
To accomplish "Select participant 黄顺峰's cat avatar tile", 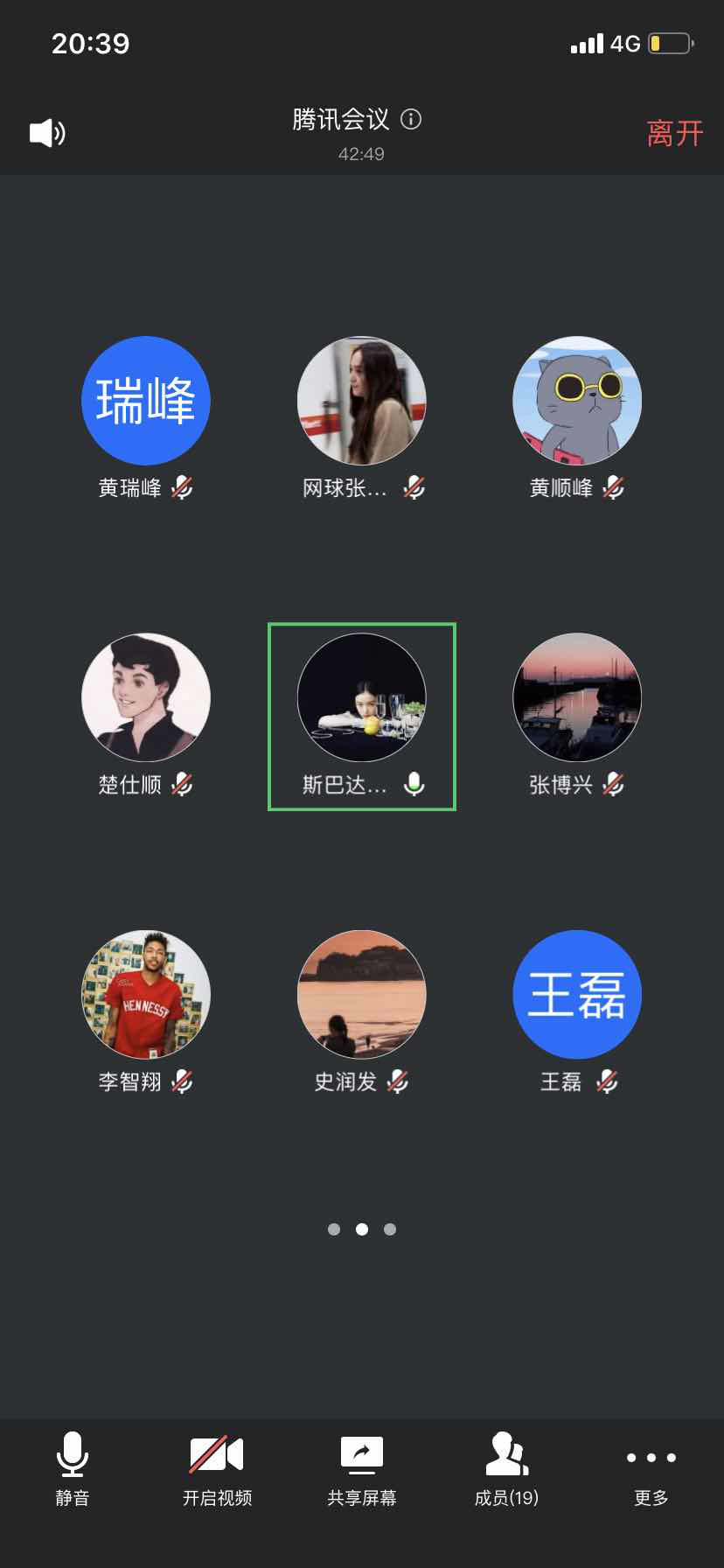I will (577, 401).
